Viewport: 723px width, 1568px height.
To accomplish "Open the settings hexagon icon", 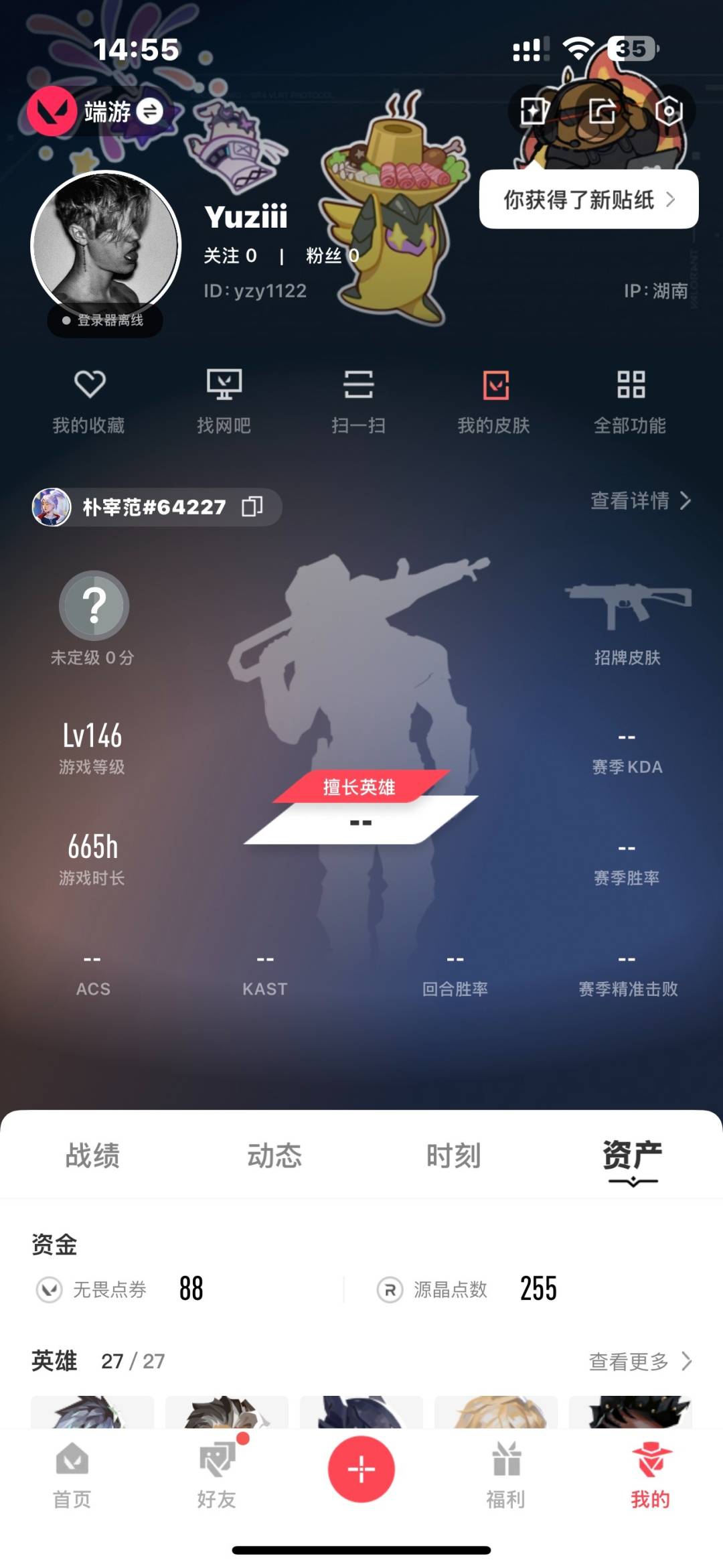I will (668, 111).
